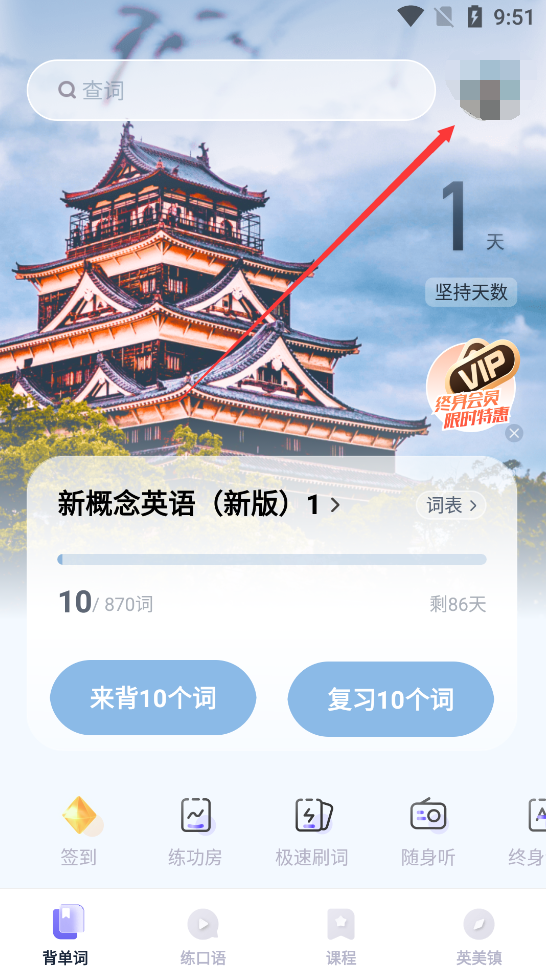Viewport: 546px width, 977px height.
Task: Open the VIP 终身会员 promotion
Action: [472, 385]
